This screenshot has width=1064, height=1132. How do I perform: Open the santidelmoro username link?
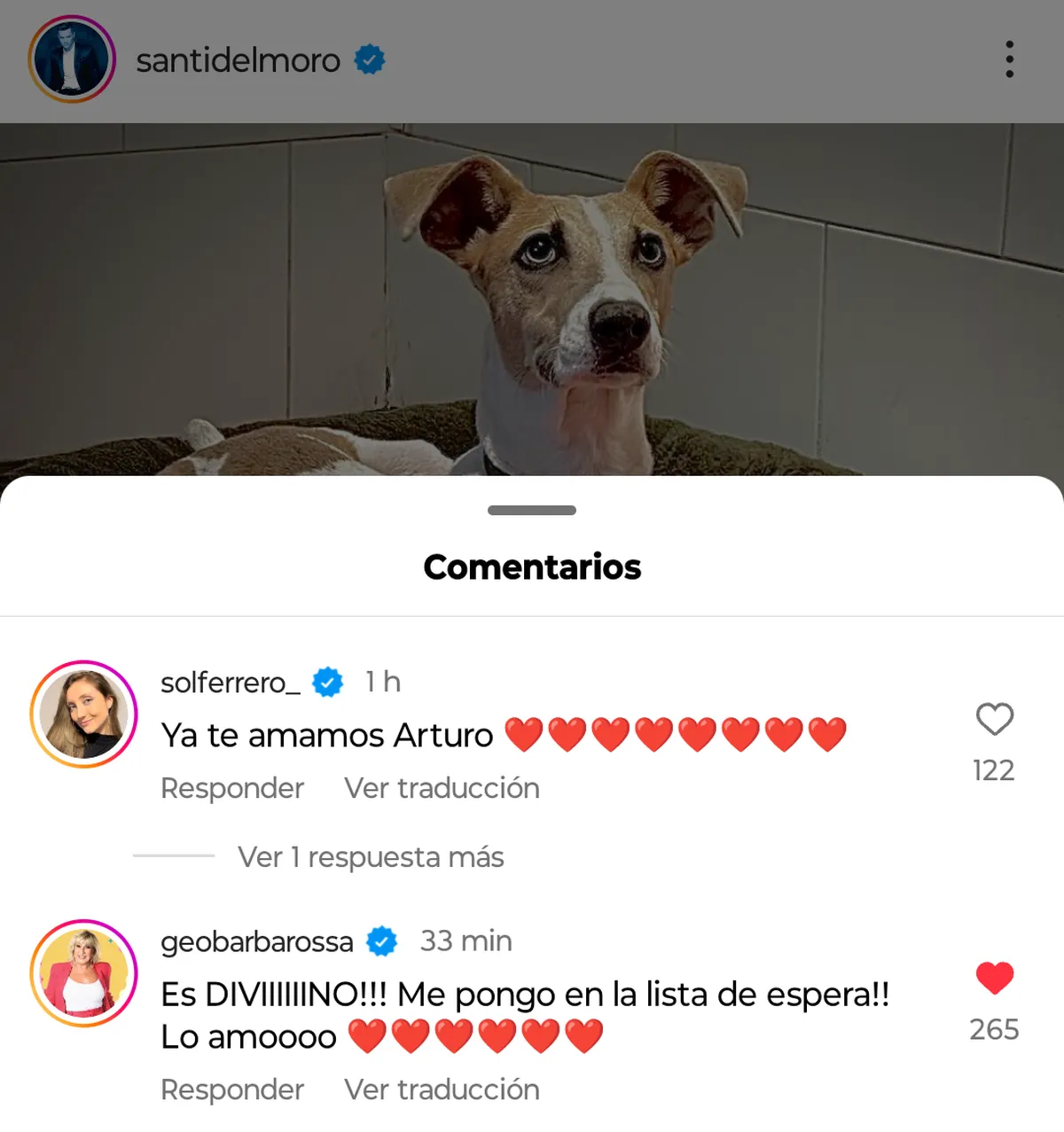238,60
